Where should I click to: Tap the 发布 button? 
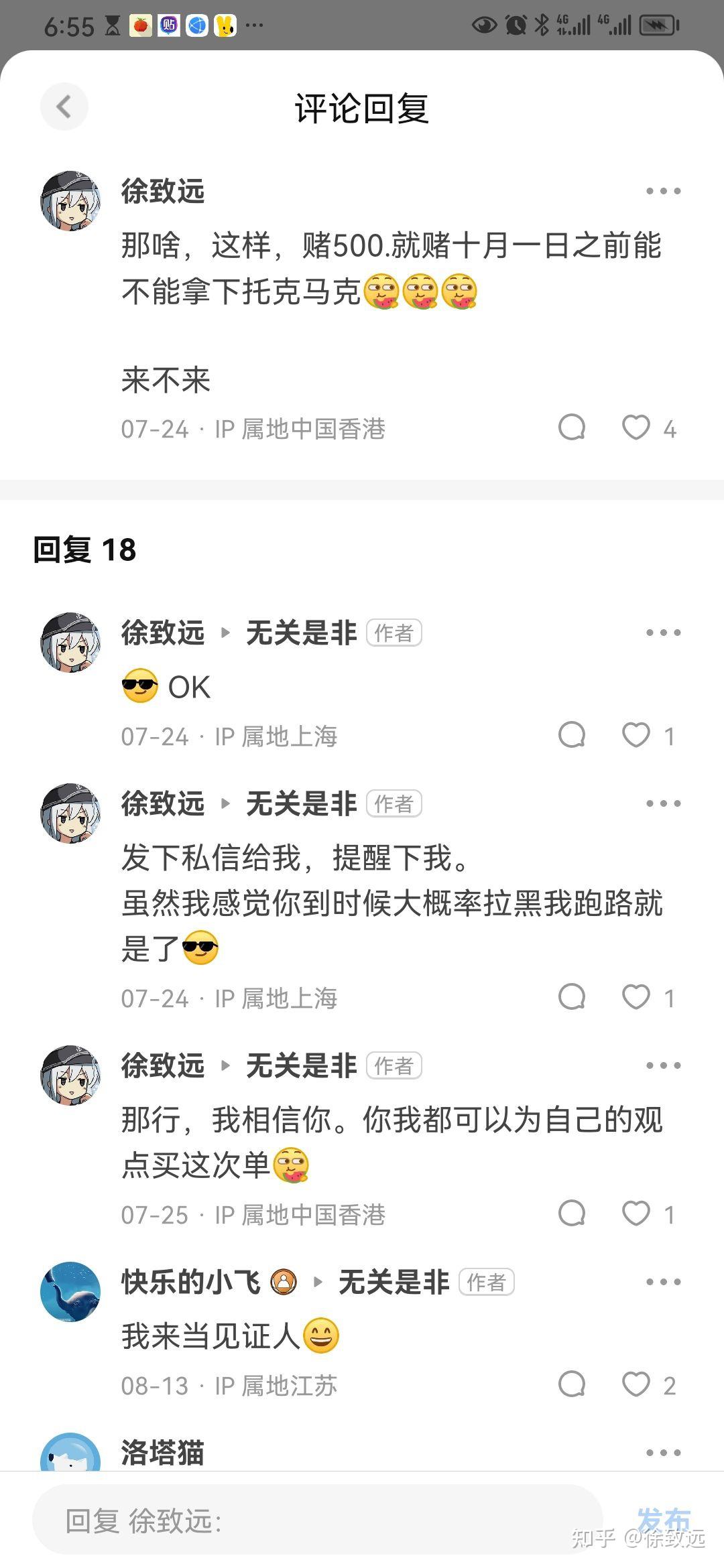(x=663, y=1520)
